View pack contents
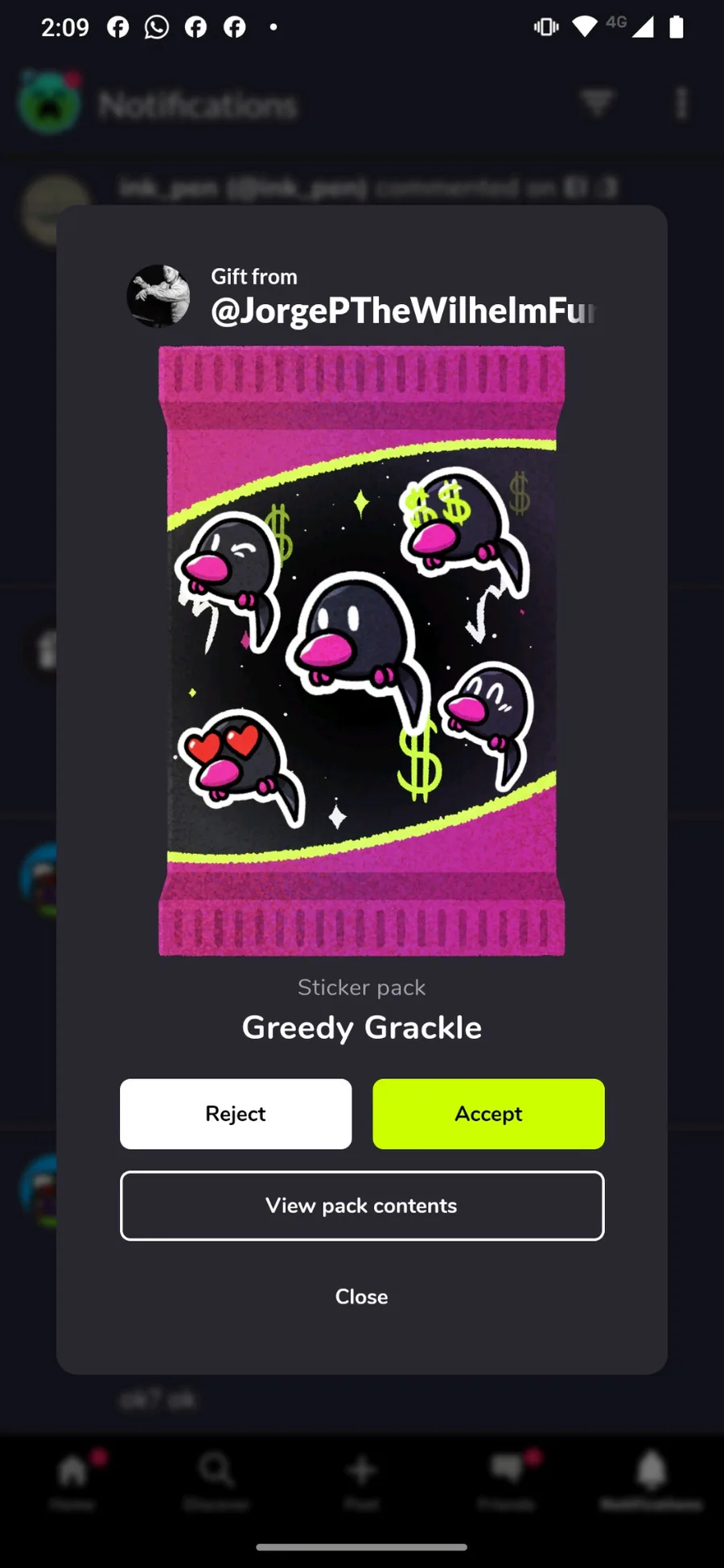The image size is (724, 1568). (362, 1205)
